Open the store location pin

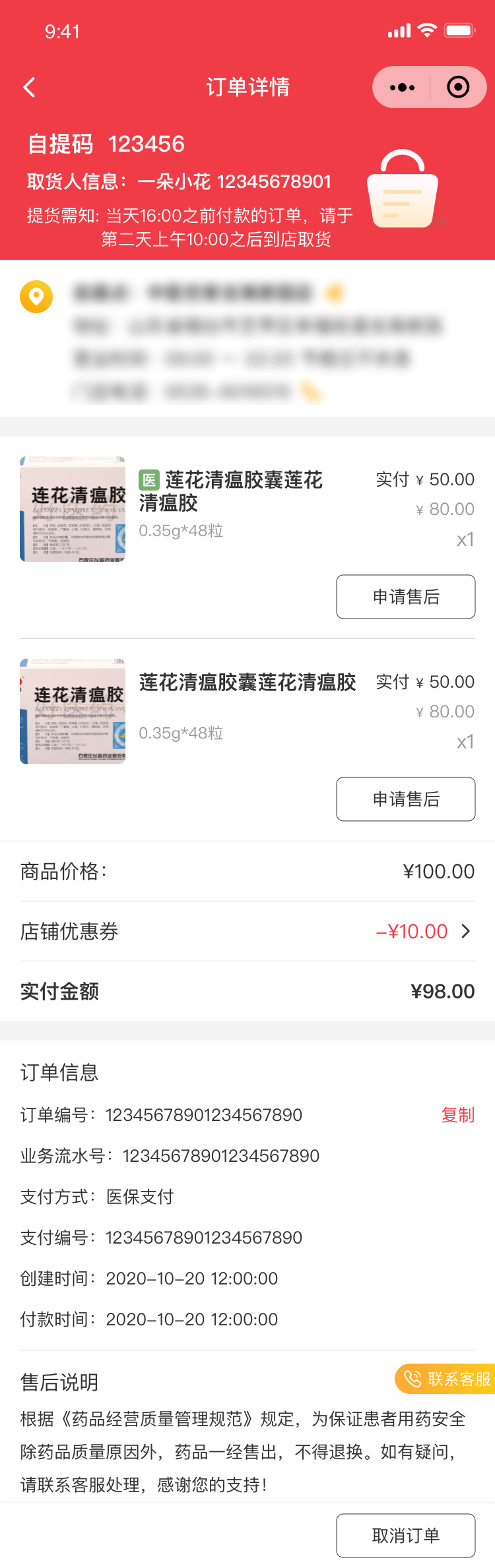[x=36, y=297]
